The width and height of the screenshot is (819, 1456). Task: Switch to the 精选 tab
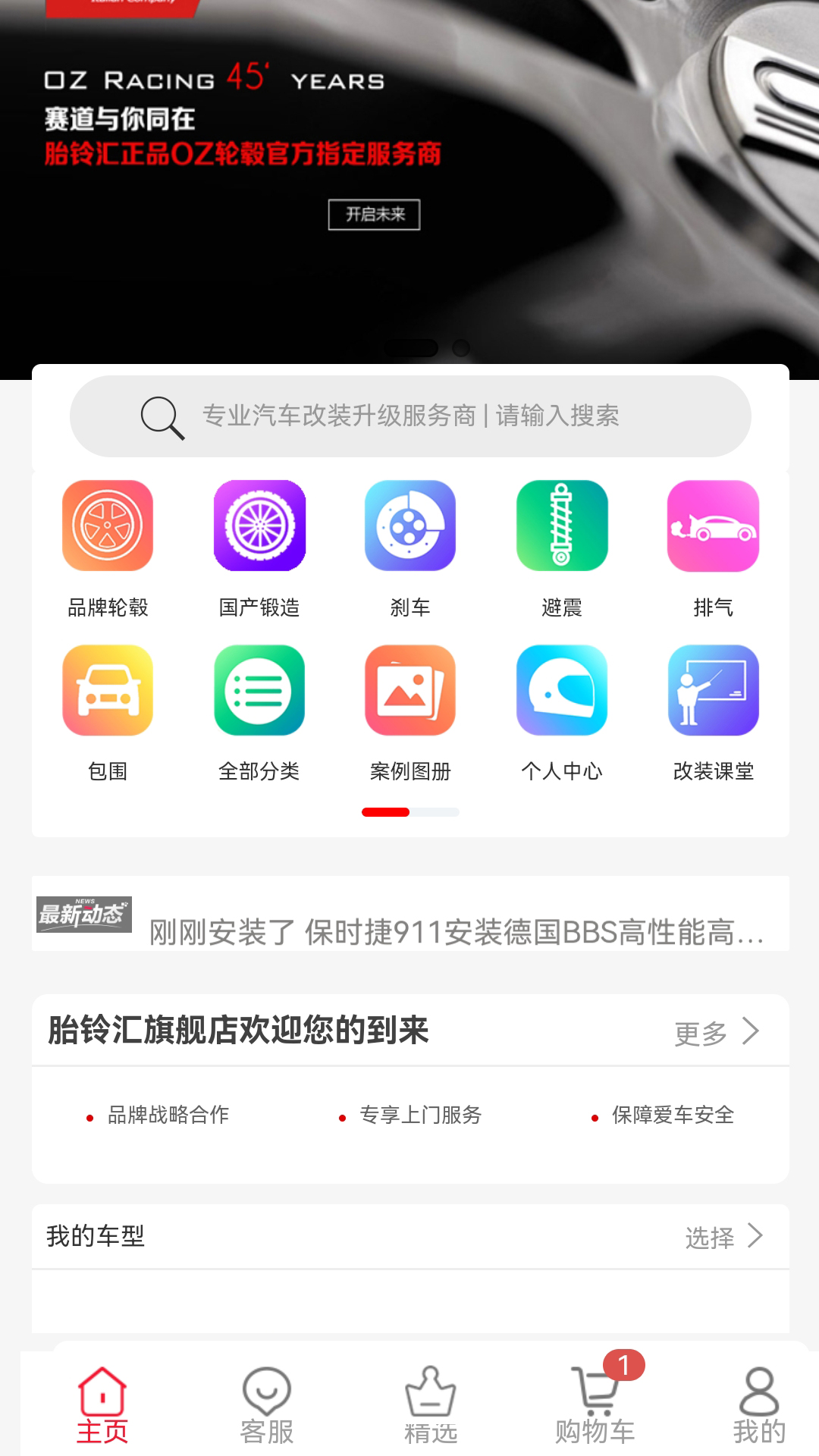[x=431, y=1406]
